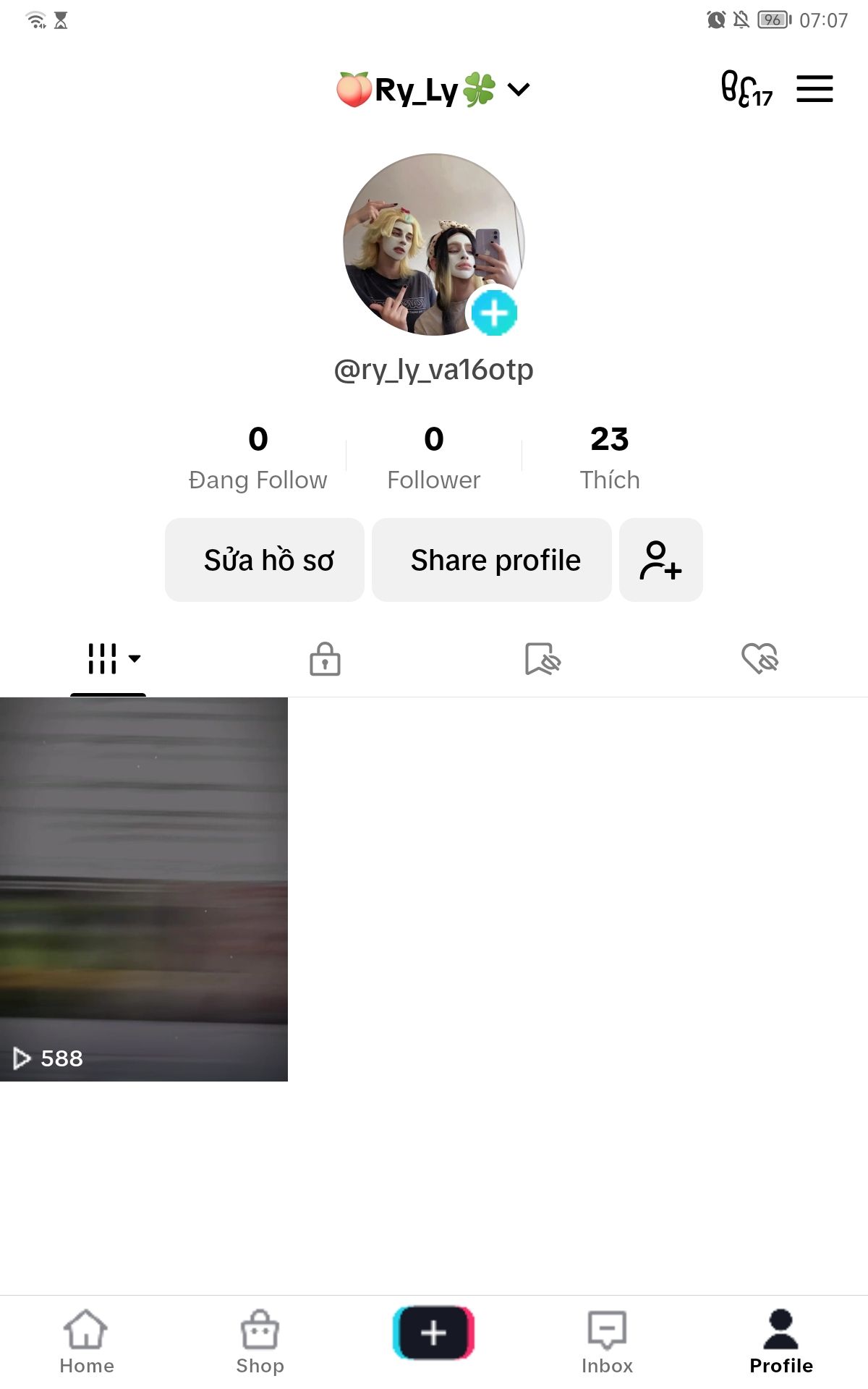The height and width of the screenshot is (1389, 868).
Task: Open the Shop tab
Action: click(x=260, y=1342)
